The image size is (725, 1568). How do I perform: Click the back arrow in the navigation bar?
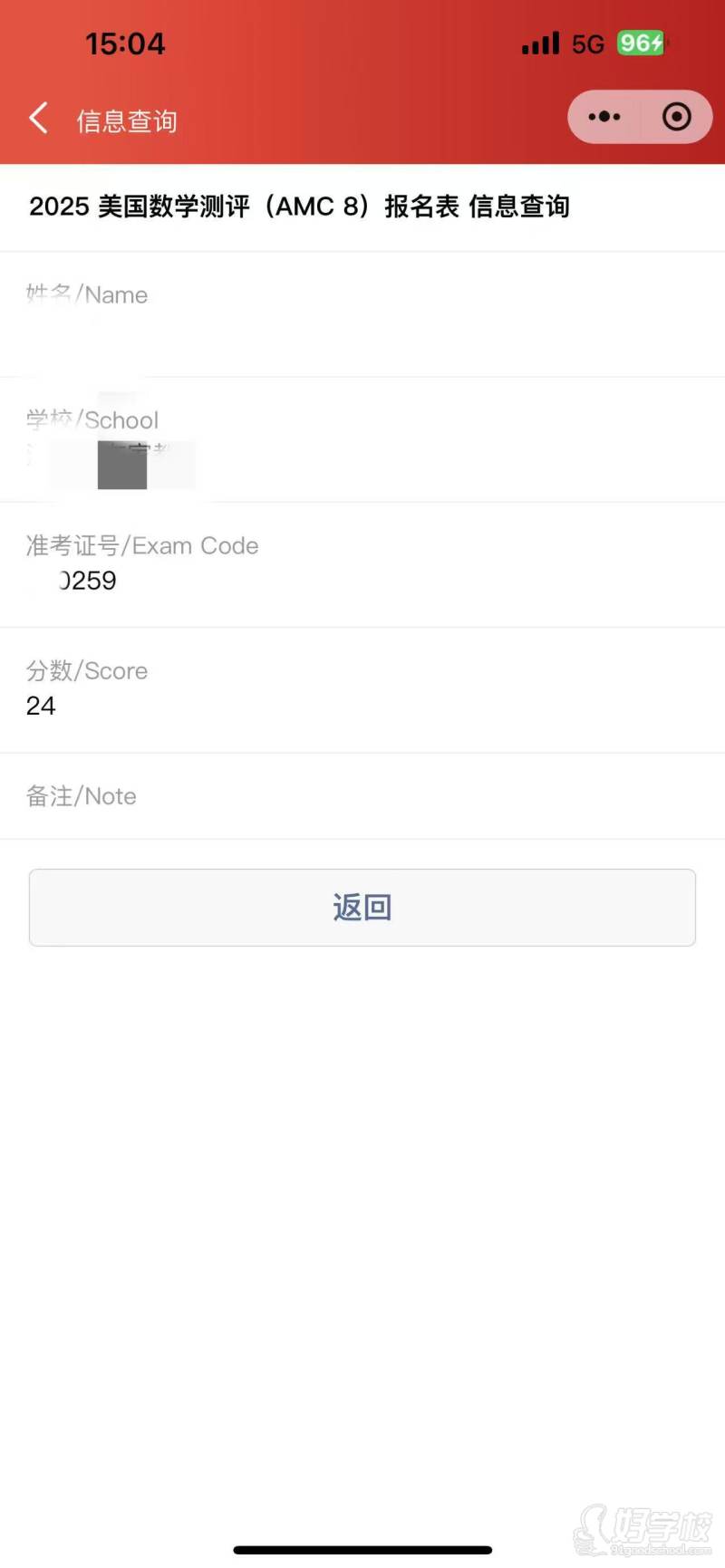(38, 118)
